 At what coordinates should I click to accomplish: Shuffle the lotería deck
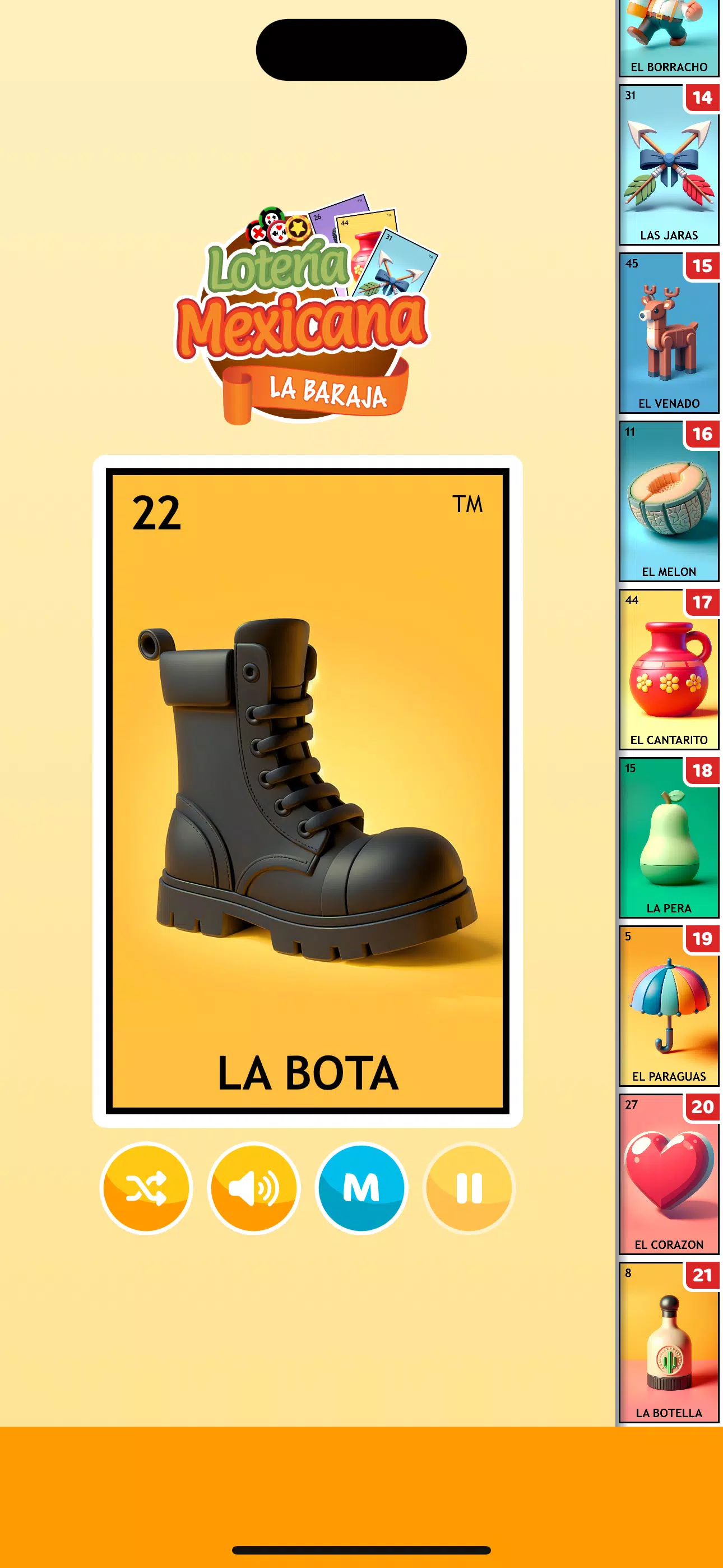click(x=146, y=1188)
